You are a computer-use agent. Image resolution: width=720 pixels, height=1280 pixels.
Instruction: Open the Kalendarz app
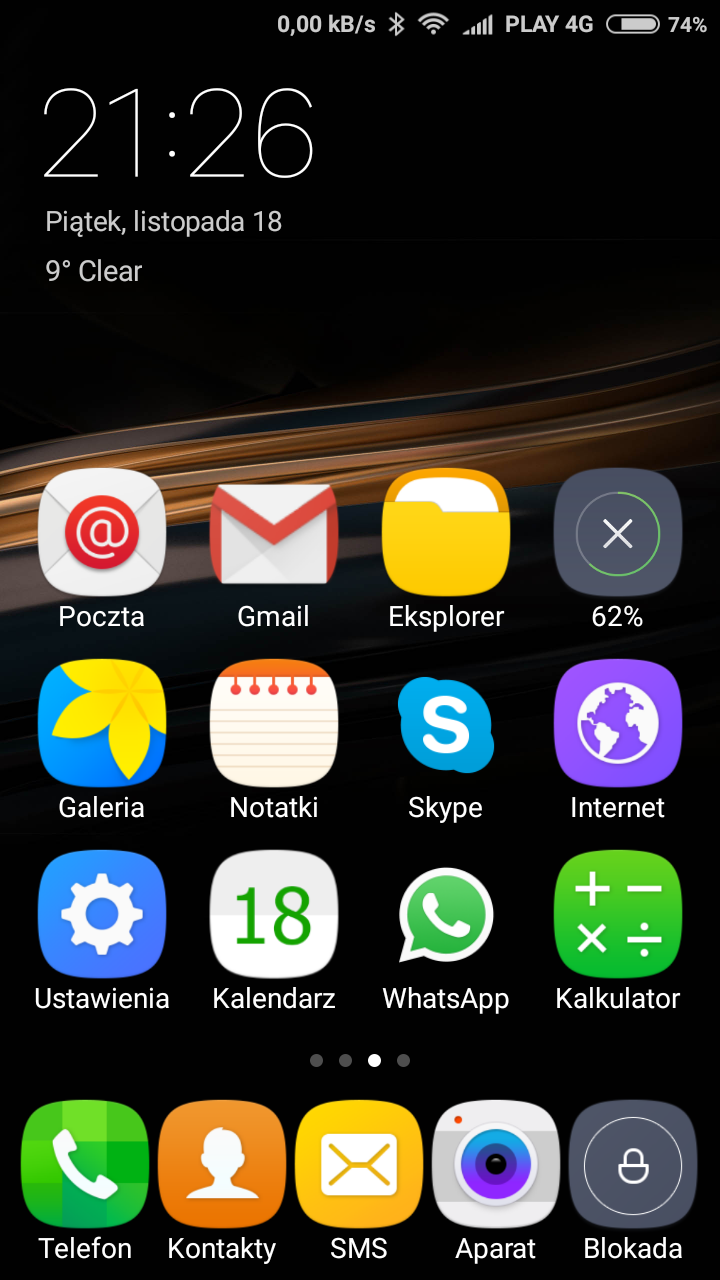pos(274,915)
